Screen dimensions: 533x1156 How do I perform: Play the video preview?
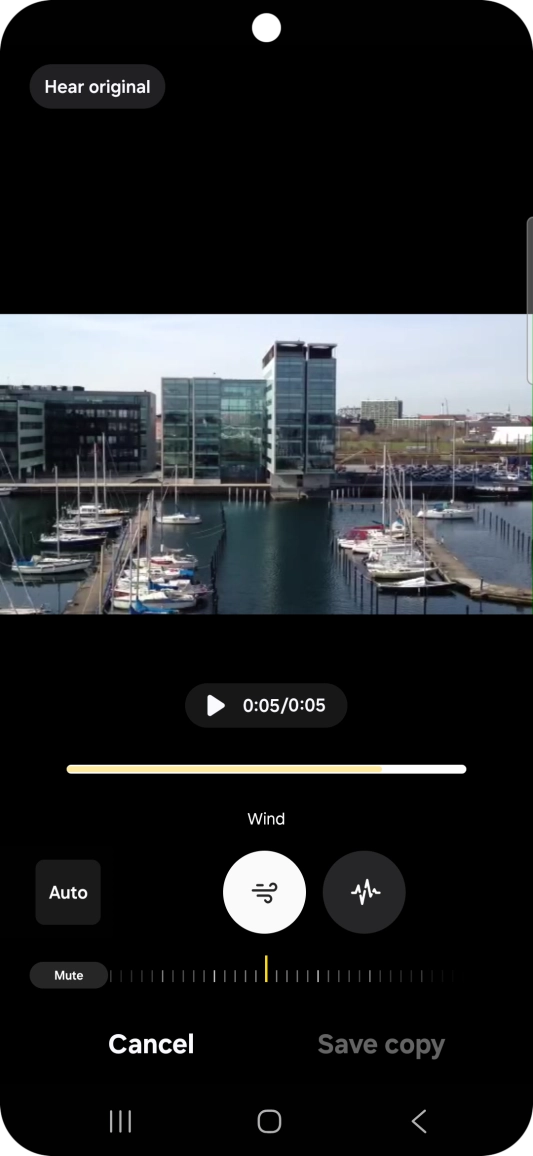pos(215,706)
